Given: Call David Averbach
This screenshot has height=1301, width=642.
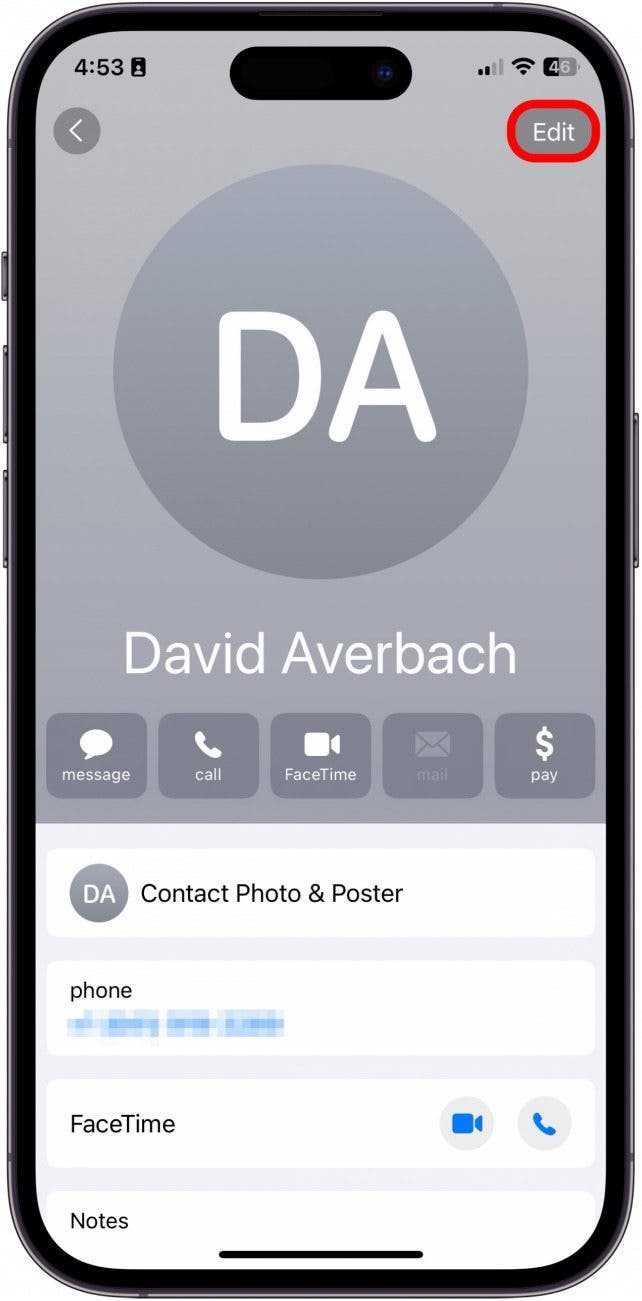Looking at the screenshot, I should click(208, 755).
